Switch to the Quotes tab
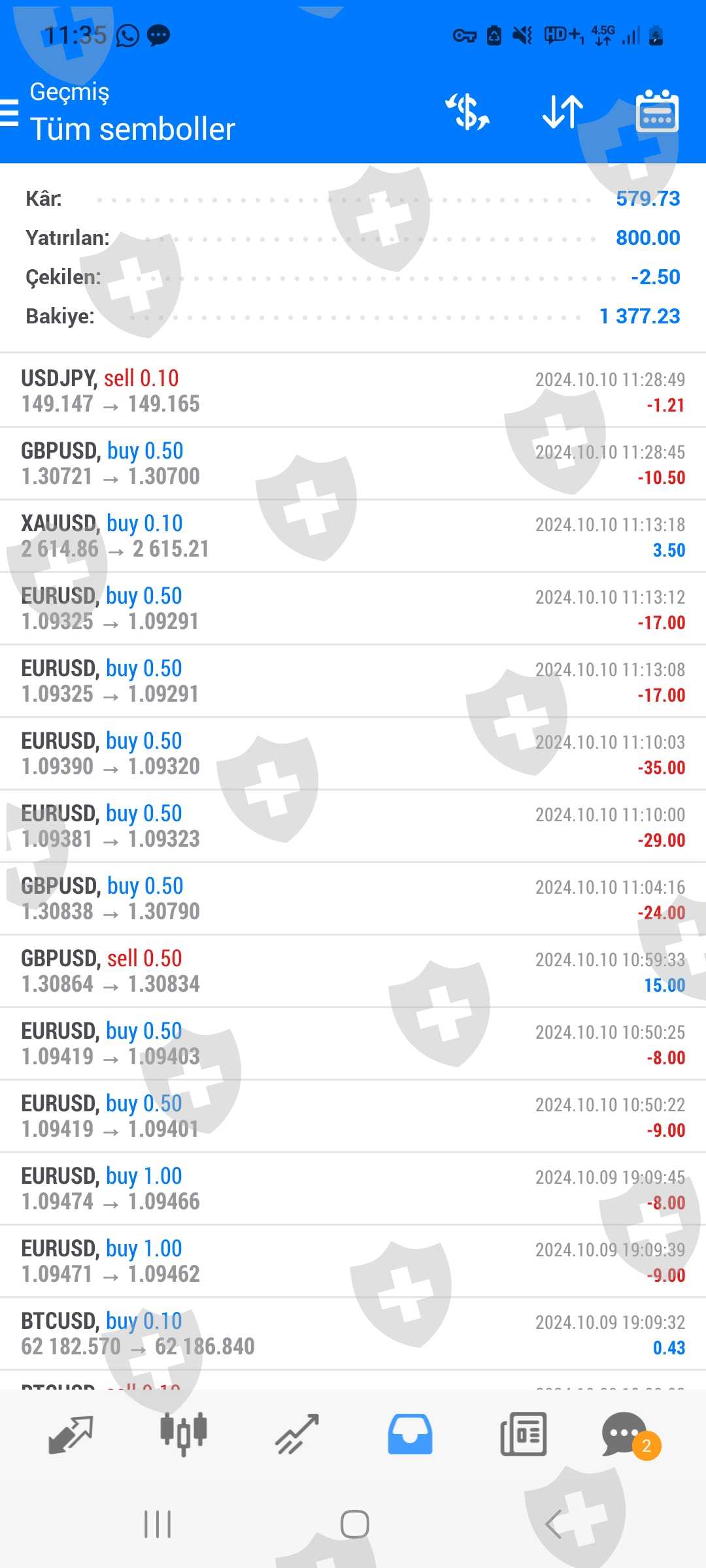This screenshot has width=706, height=1568. pos(71,1434)
